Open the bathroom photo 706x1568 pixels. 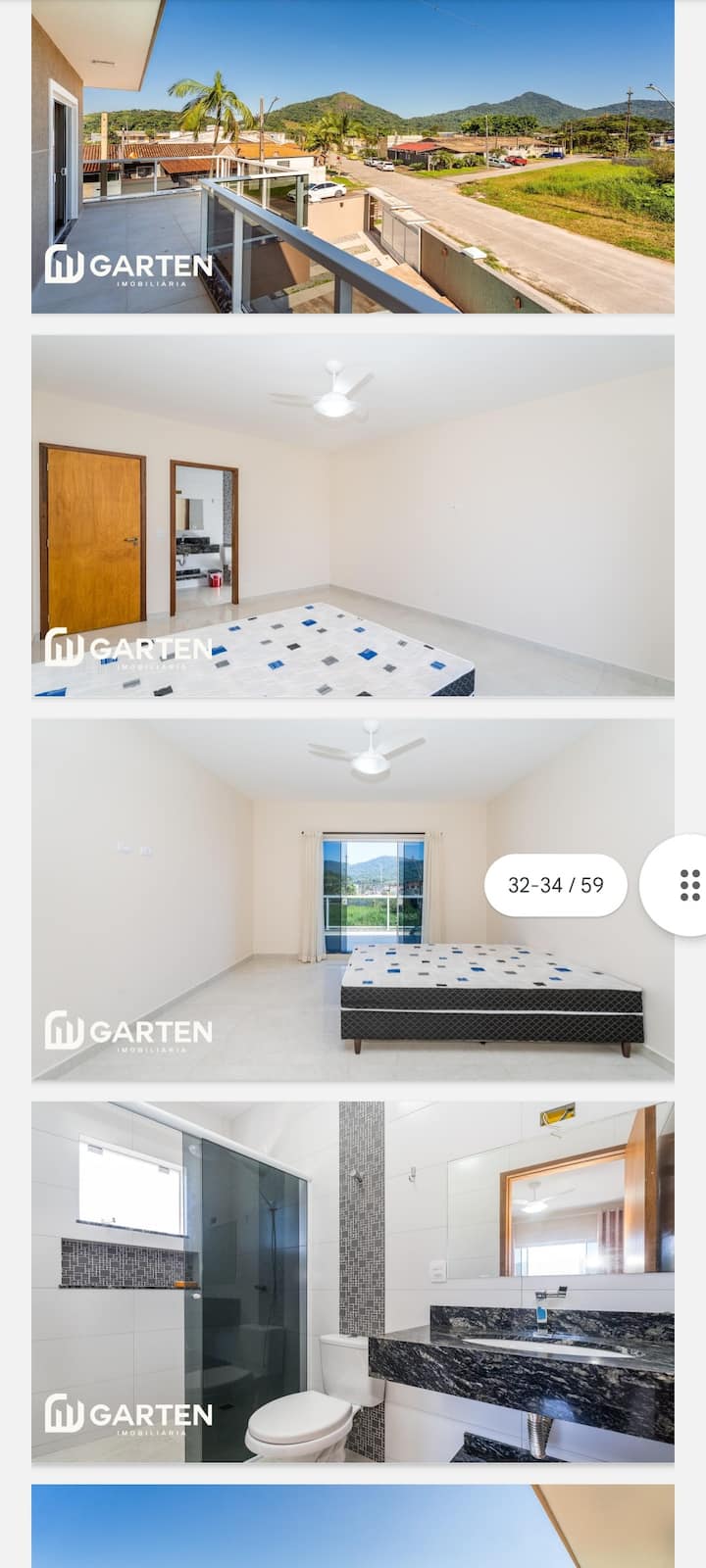click(x=353, y=1282)
